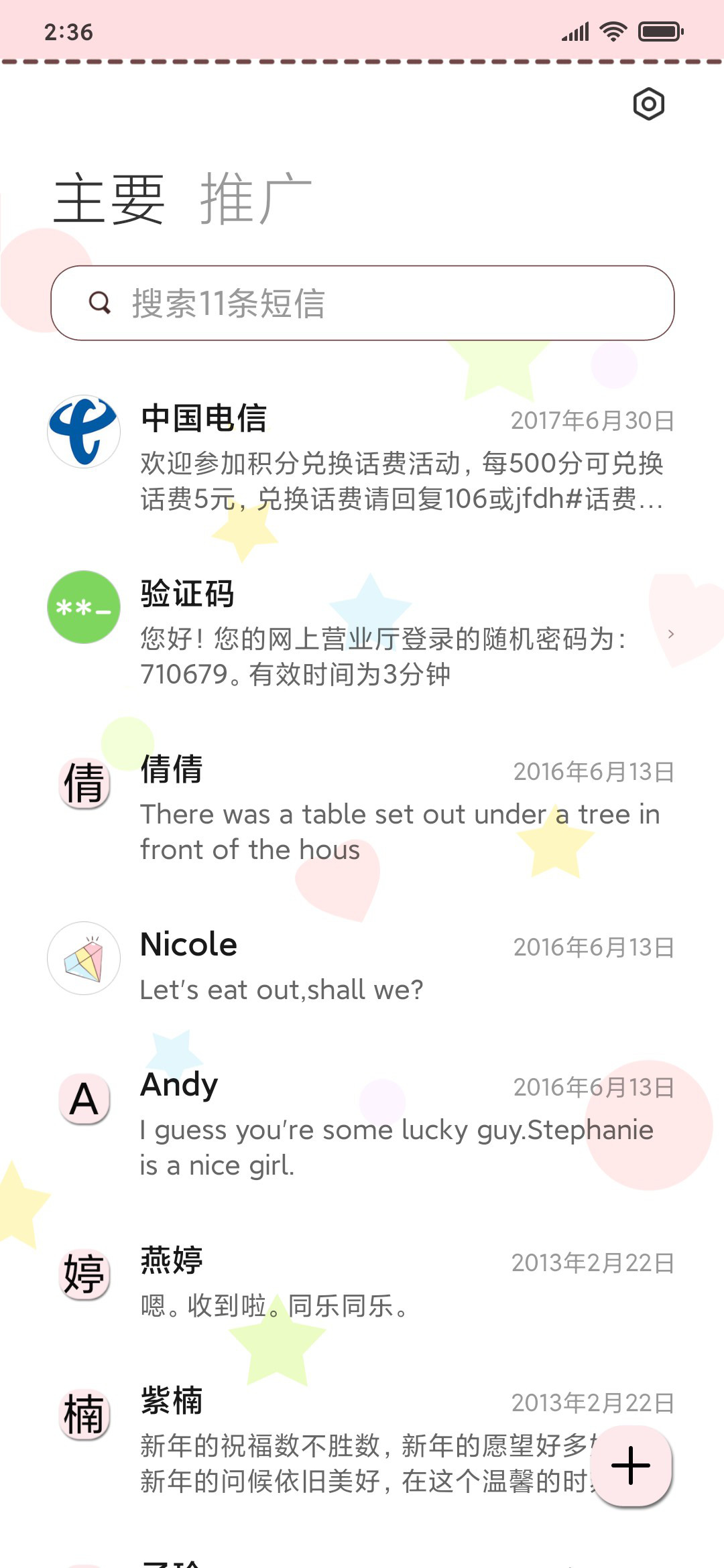Switch to the 推广 tab
The width and height of the screenshot is (724, 1568).
click(x=256, y=198)
